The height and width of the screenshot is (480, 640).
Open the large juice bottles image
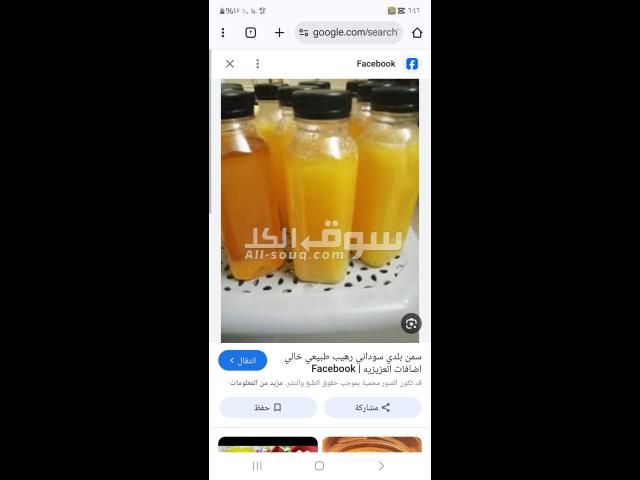(319, 210)
